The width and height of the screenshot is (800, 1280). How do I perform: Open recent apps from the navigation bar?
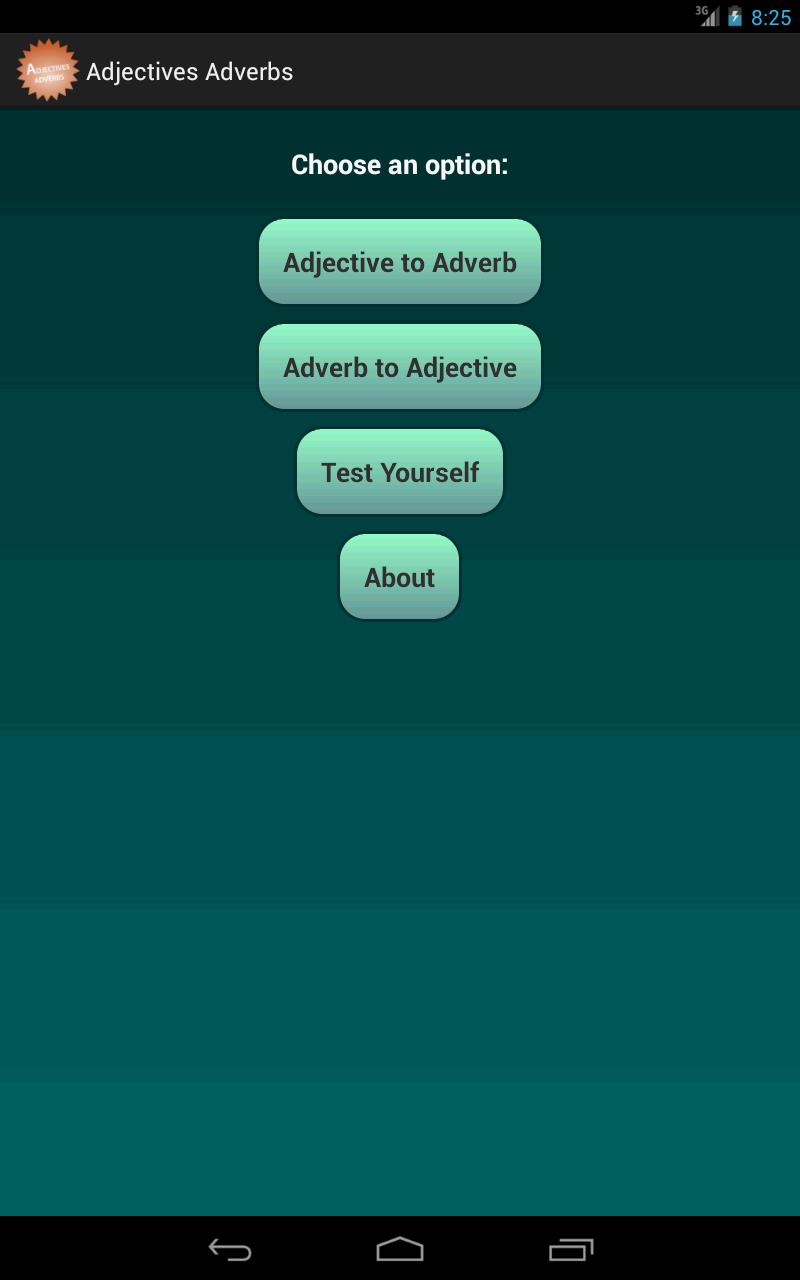click(571, 1249)
